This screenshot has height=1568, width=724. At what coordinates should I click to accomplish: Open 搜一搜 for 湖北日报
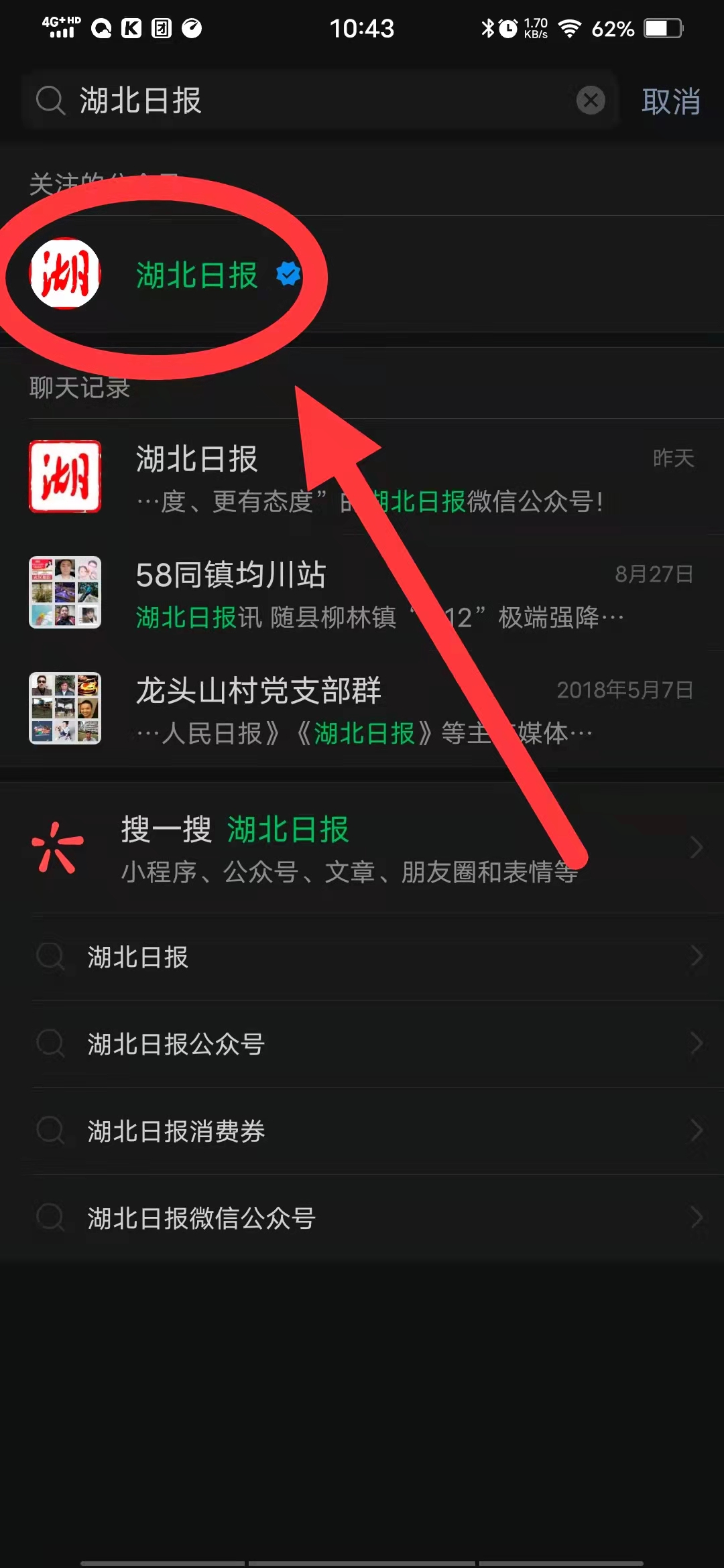tap(362, 848)
